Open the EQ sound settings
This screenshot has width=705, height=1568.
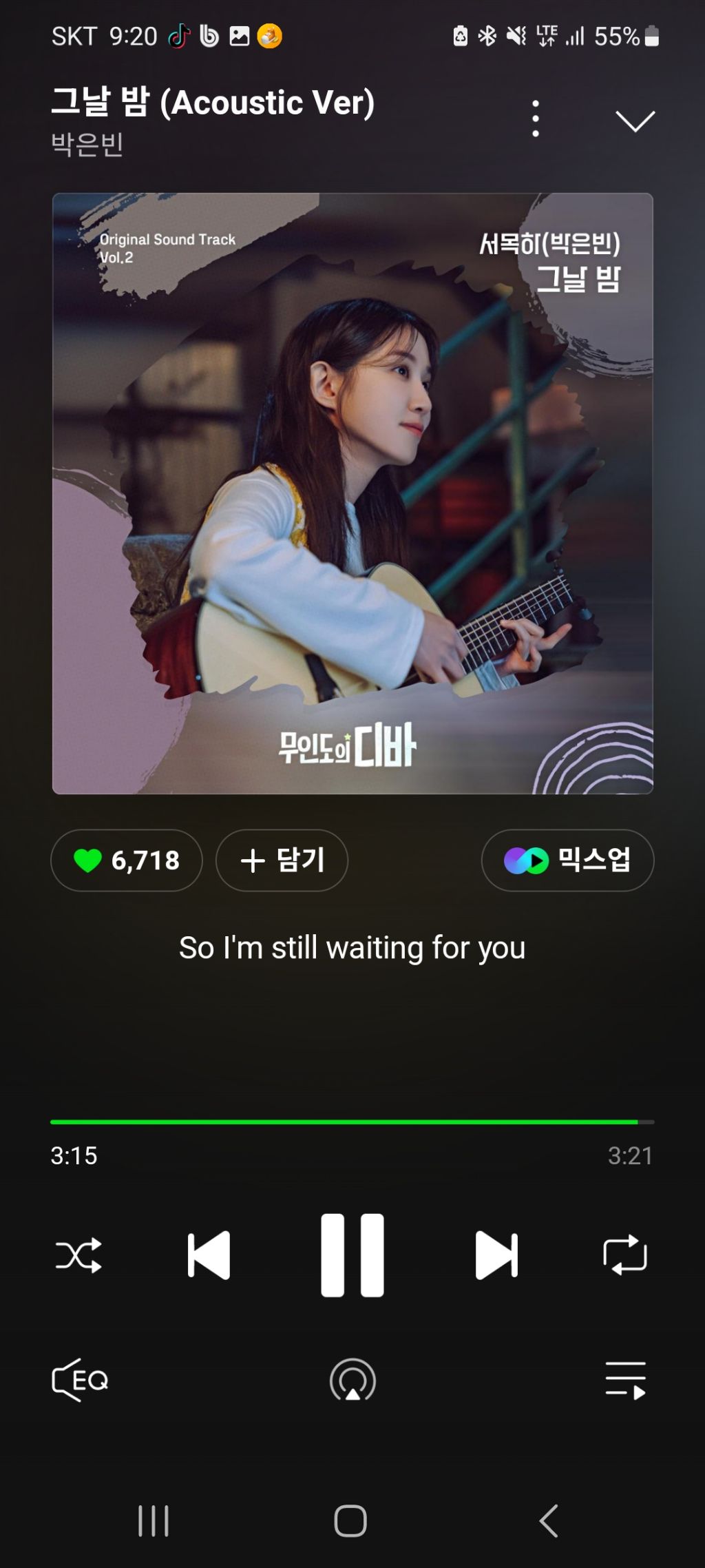click(x=80, y=1380)
